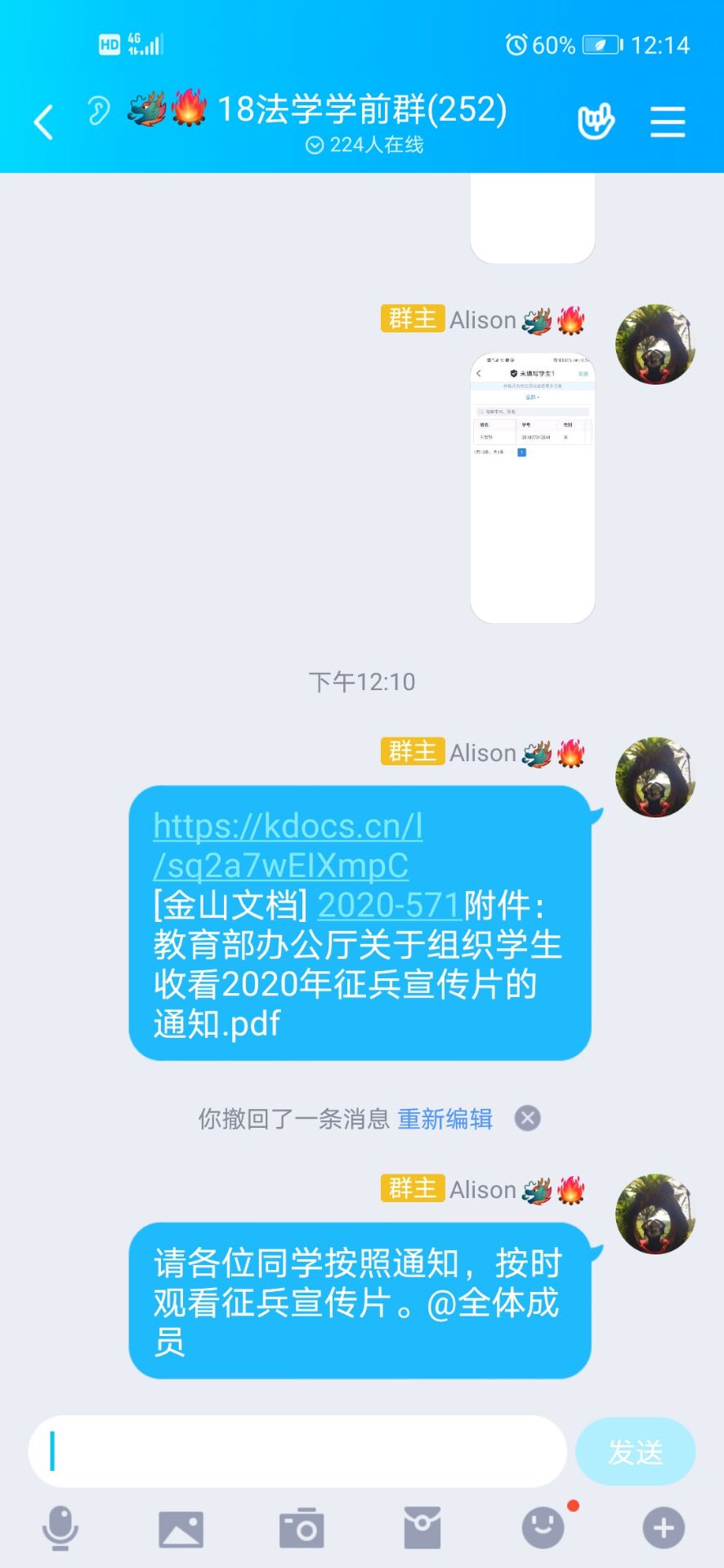Open the photo gallery picker

(181, 1528)
